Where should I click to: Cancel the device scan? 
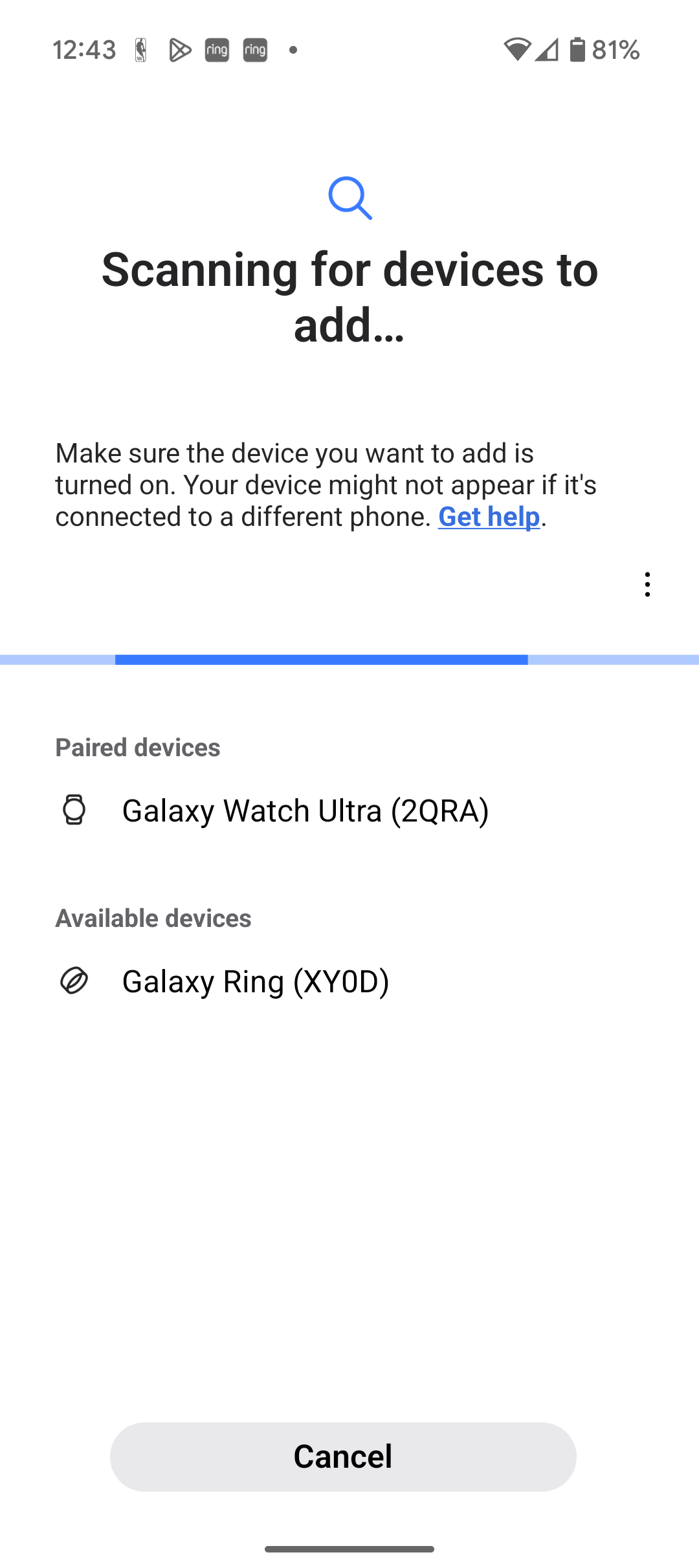343,1457
